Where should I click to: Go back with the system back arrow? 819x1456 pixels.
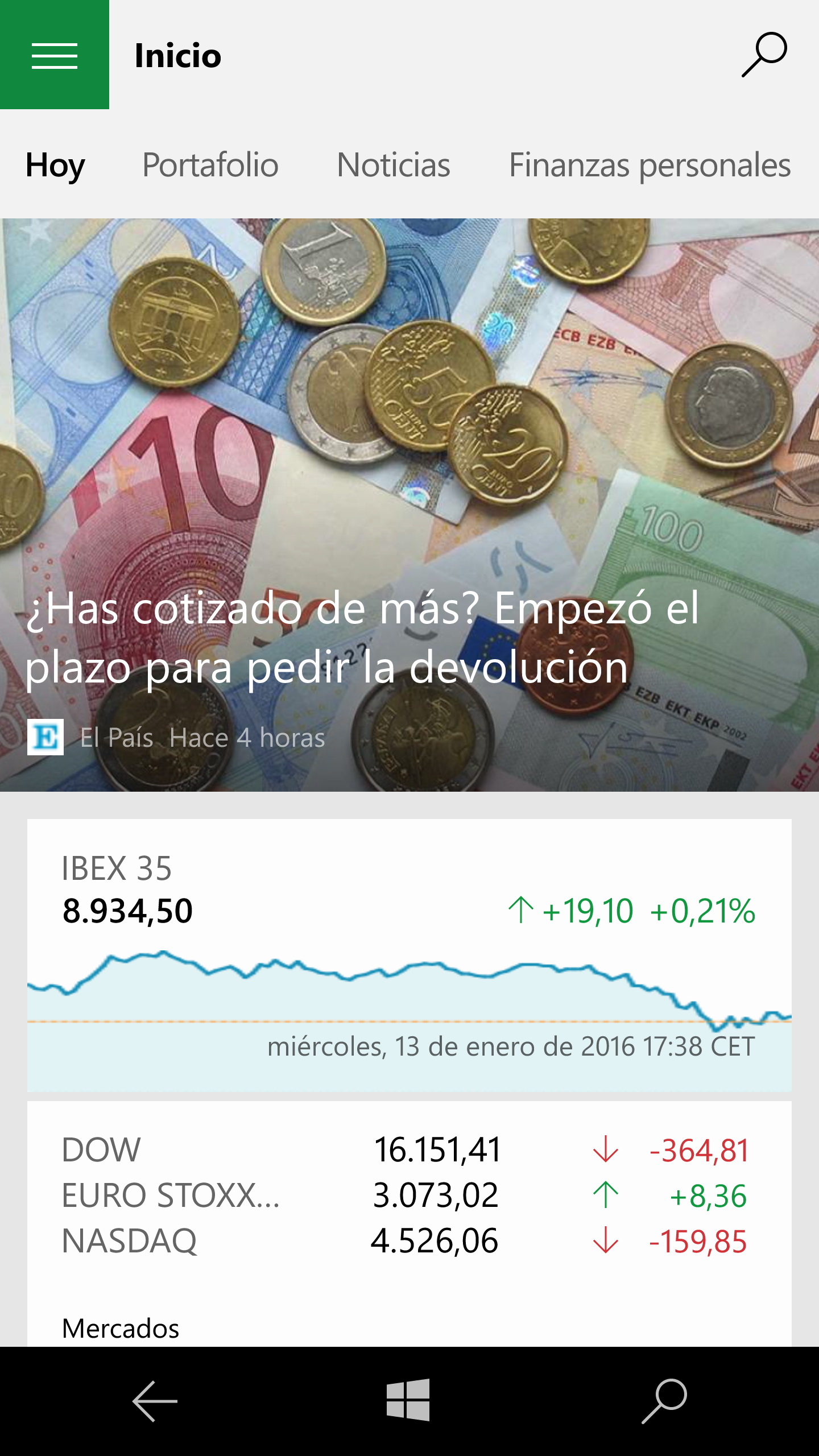[155, 1401]
